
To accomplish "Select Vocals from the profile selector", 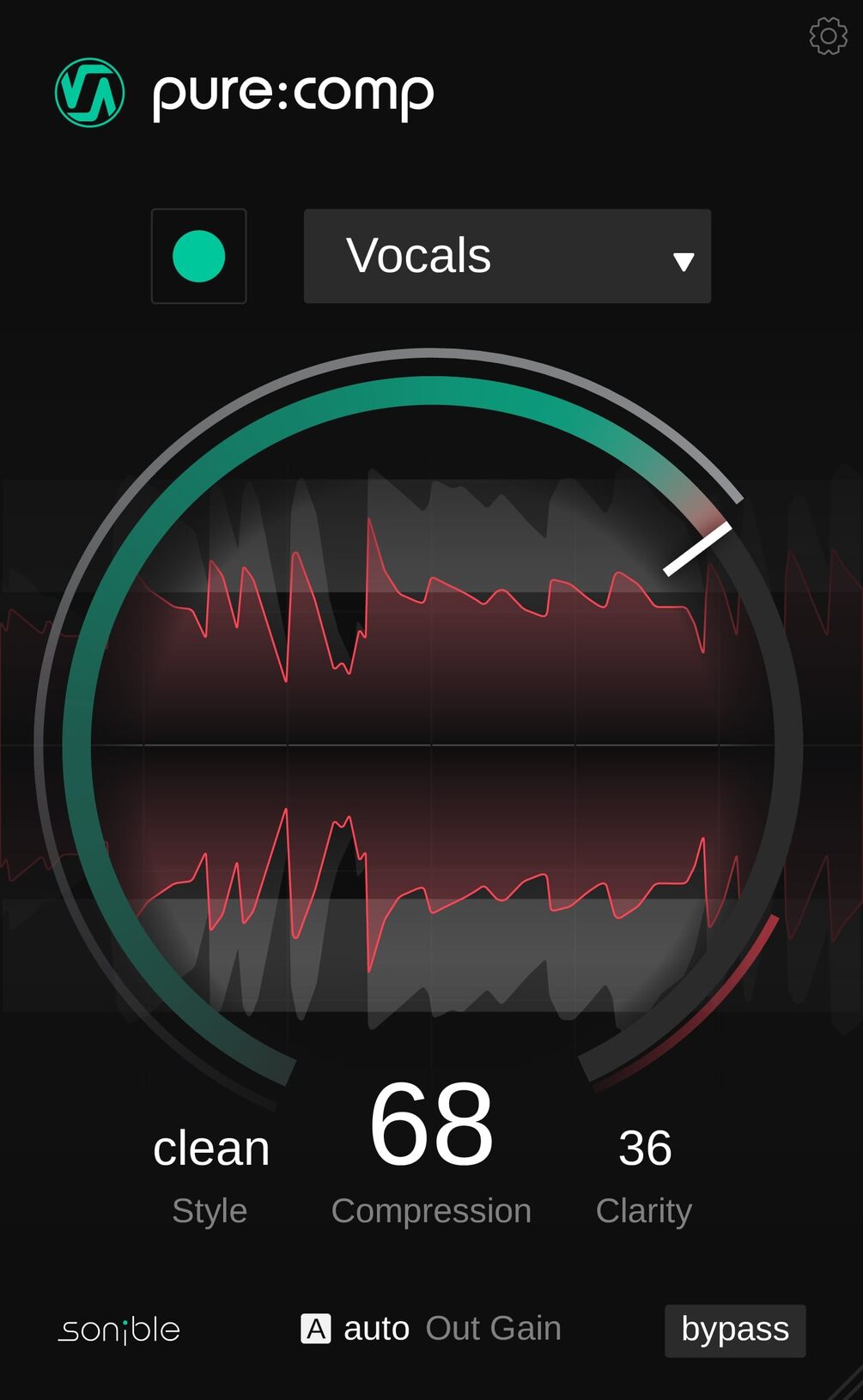I will tap(421, 255).
